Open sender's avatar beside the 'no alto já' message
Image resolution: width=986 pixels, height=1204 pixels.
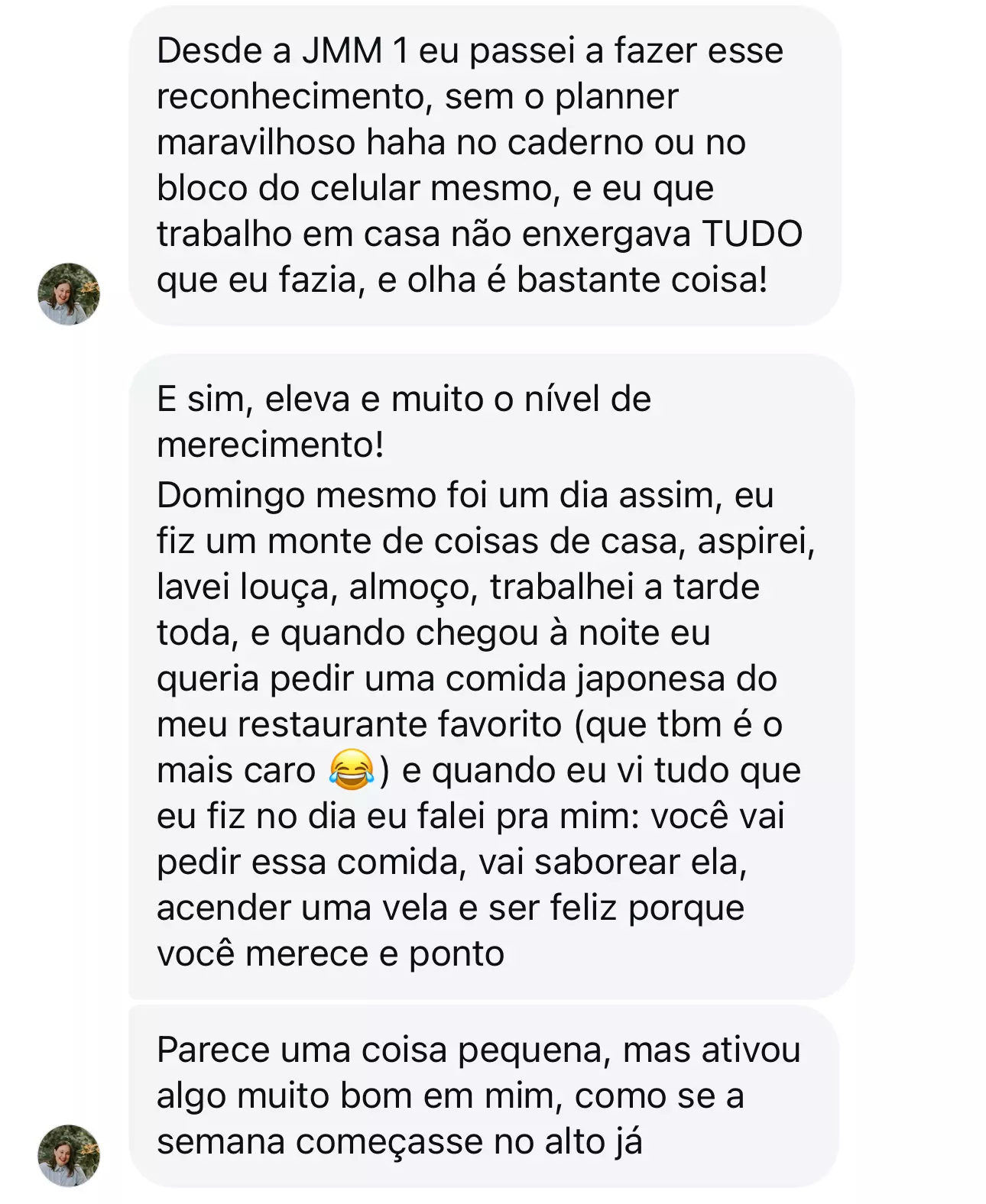coord(69,1155)
